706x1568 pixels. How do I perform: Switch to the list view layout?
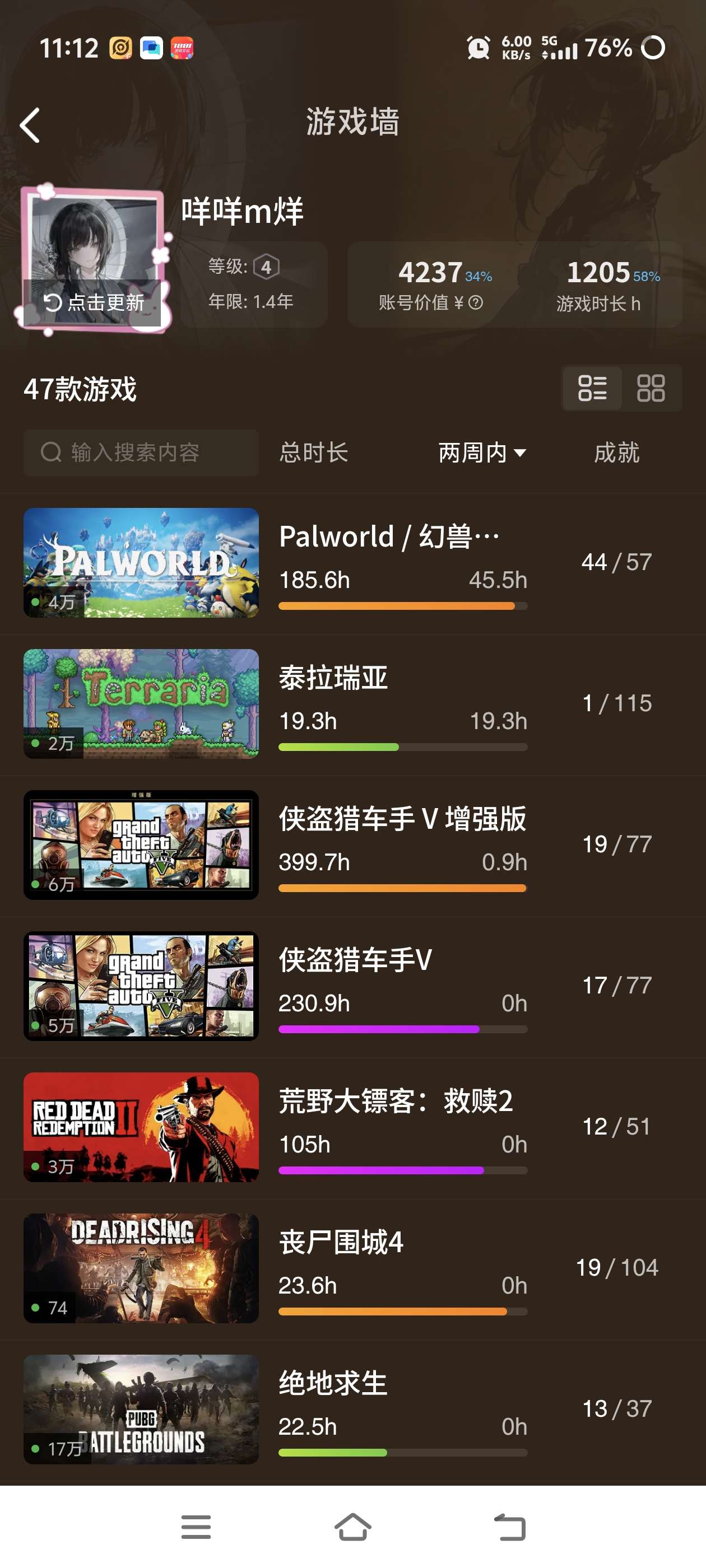(592, 388)
